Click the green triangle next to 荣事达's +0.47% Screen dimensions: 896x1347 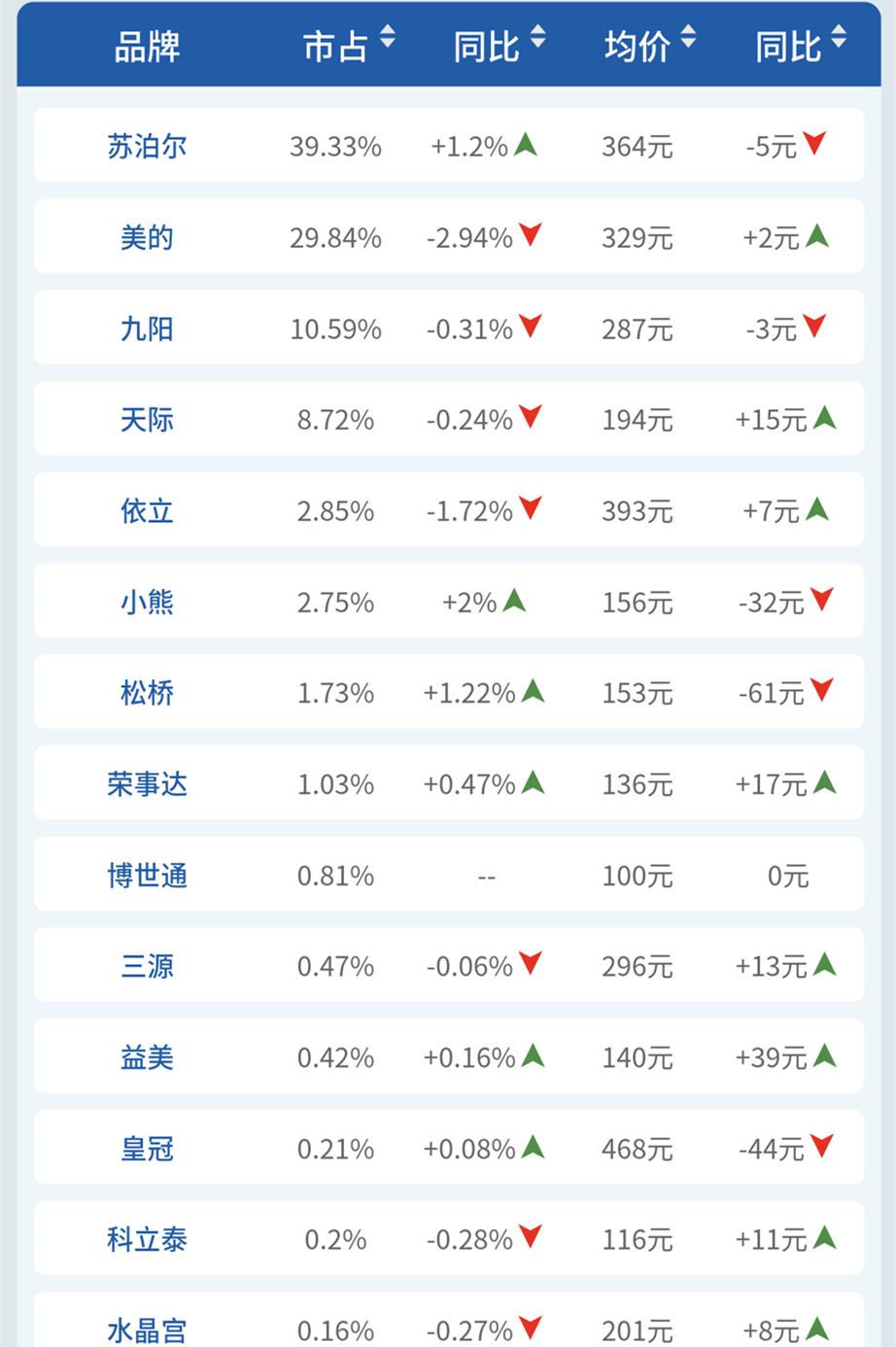click(x=532, y=782)
